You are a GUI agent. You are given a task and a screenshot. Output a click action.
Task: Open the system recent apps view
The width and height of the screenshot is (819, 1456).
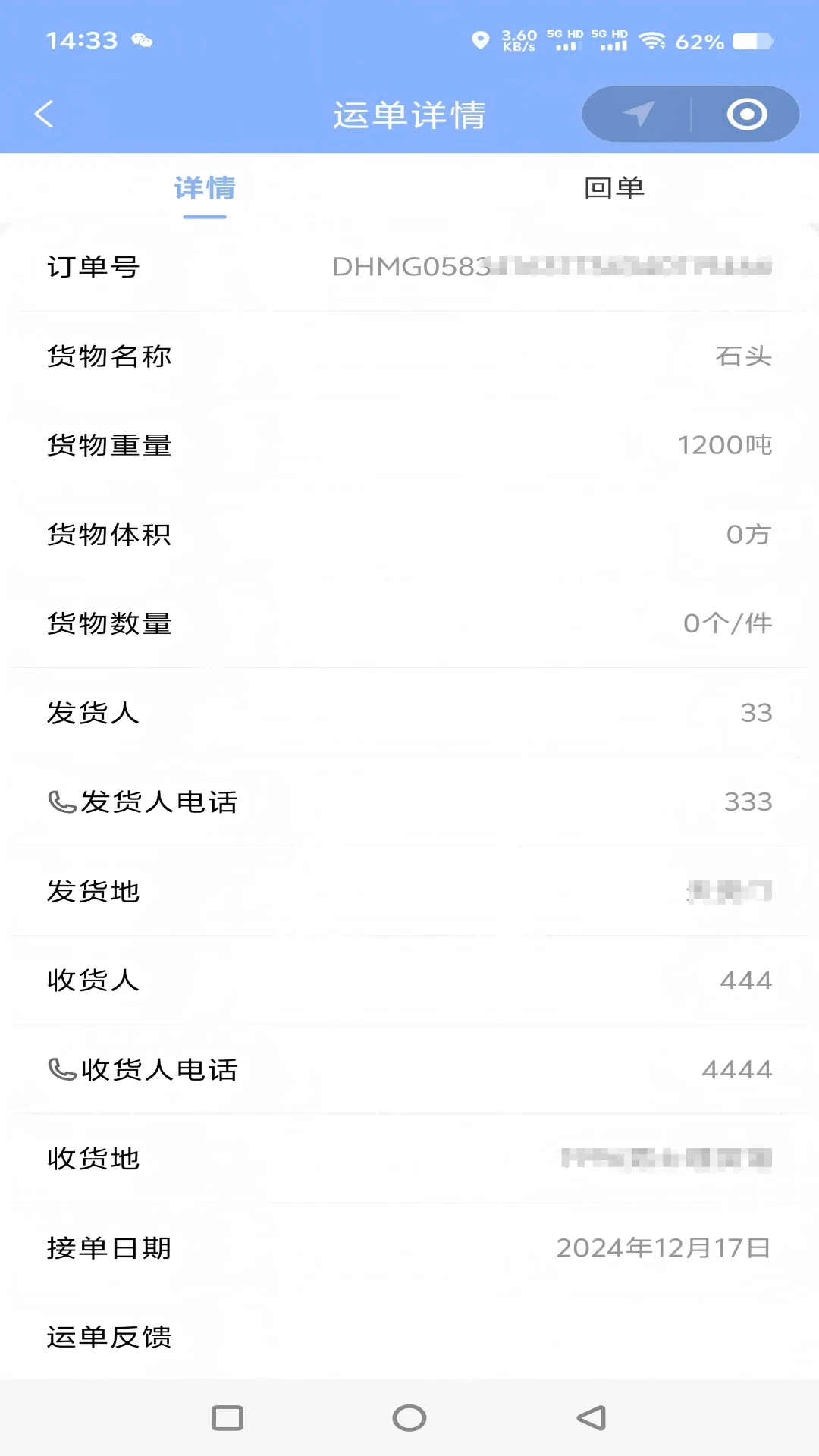point(227,1418)
